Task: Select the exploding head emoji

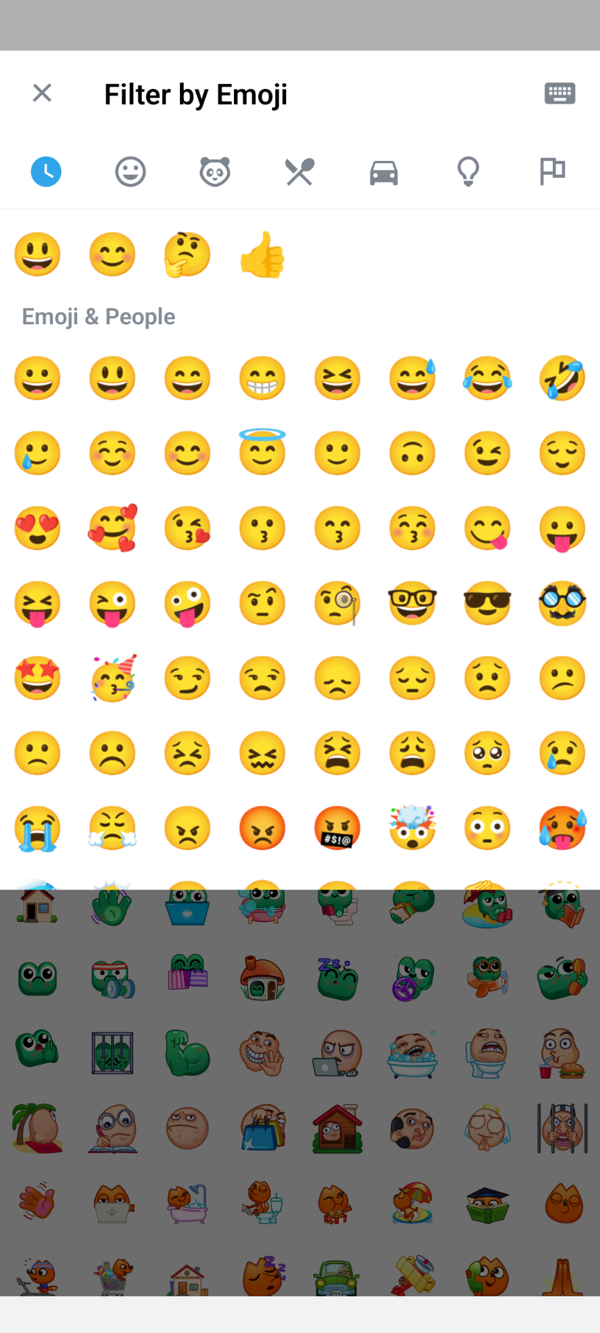Action: (412, 828)
